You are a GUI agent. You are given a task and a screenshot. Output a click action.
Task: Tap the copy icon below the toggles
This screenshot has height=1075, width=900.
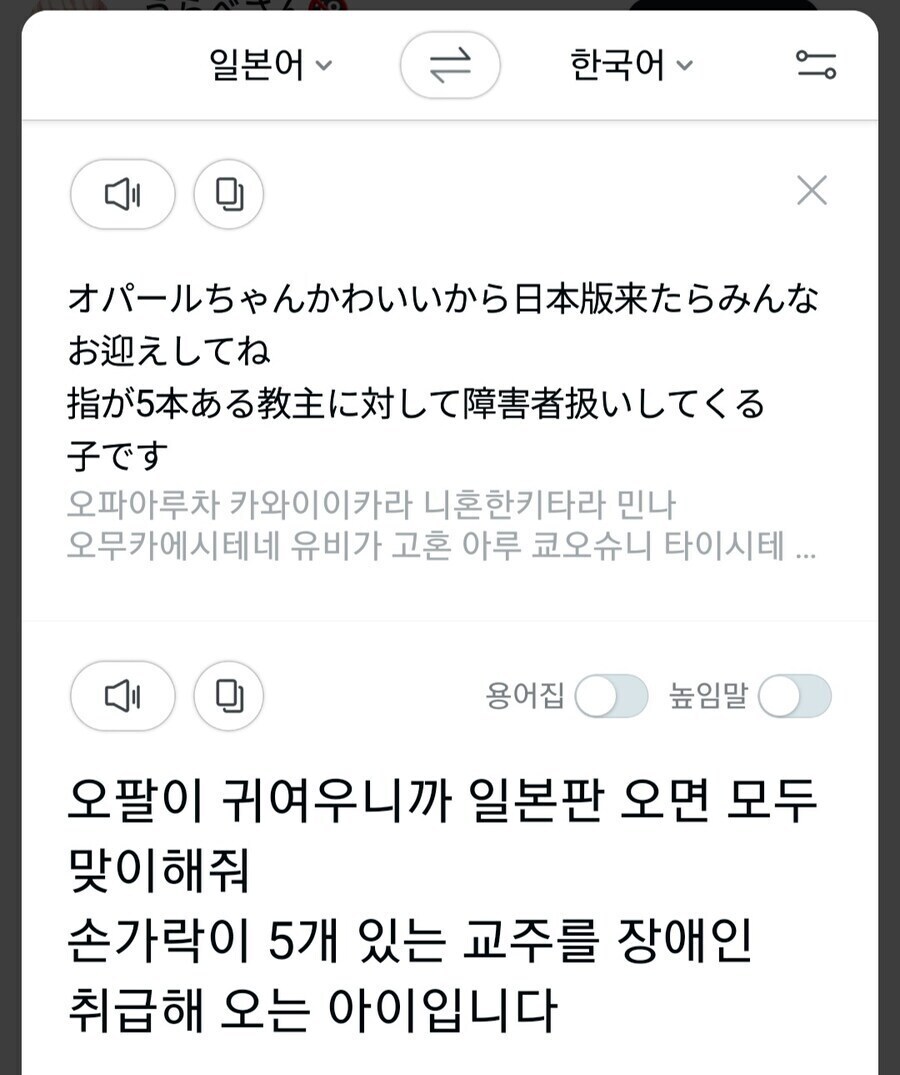(228, 697)
